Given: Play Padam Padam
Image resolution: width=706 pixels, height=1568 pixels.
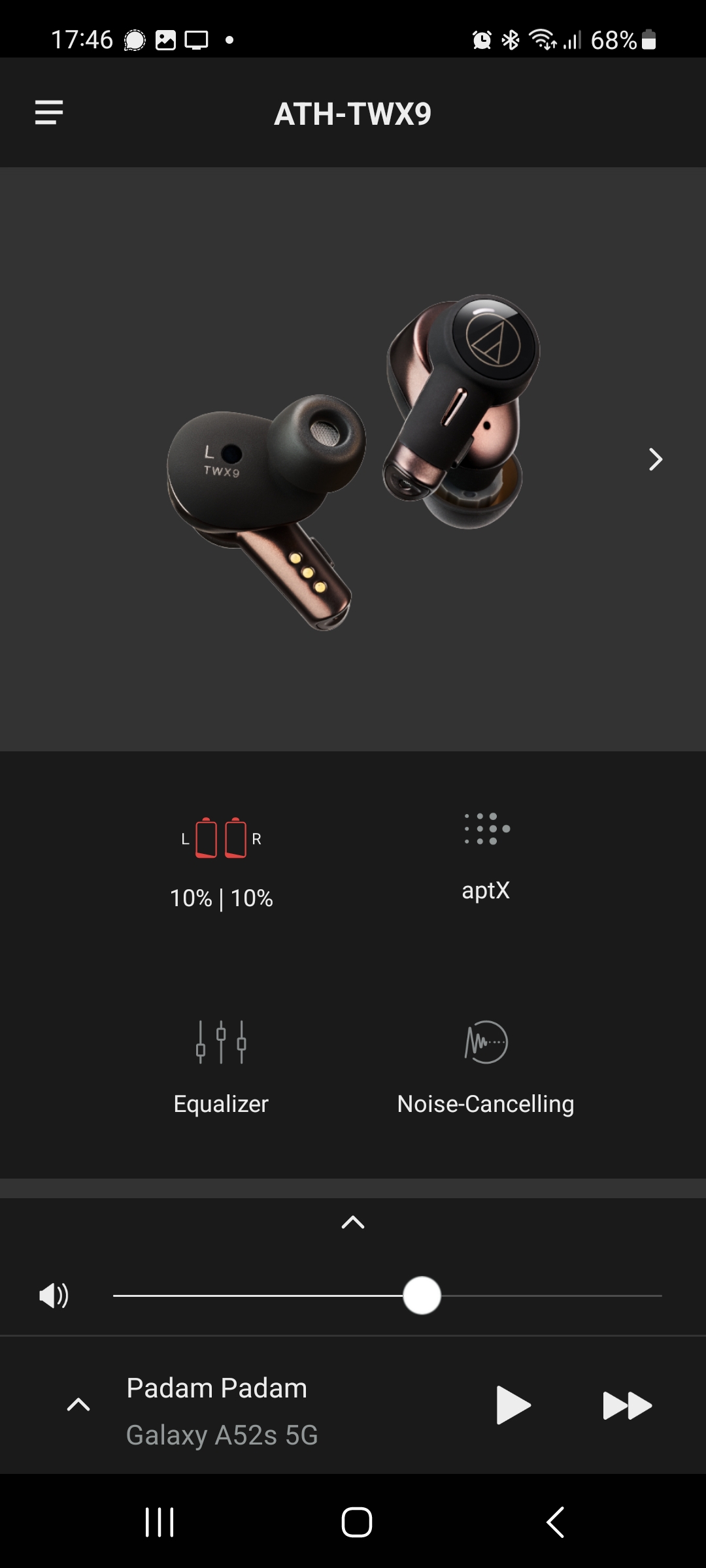Looking at the screenshot, I should coord(513,1405).
